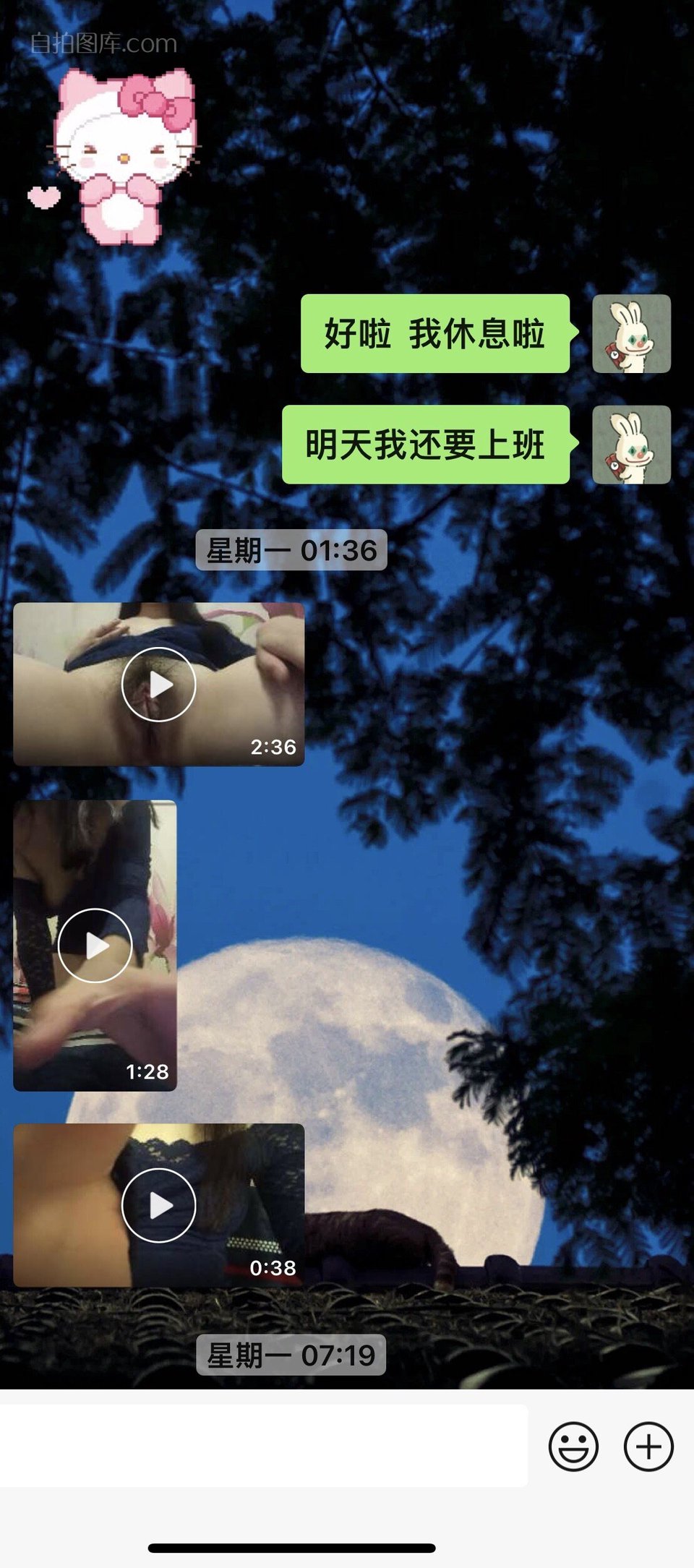Open the plus attachment menu

point(648,1447)
